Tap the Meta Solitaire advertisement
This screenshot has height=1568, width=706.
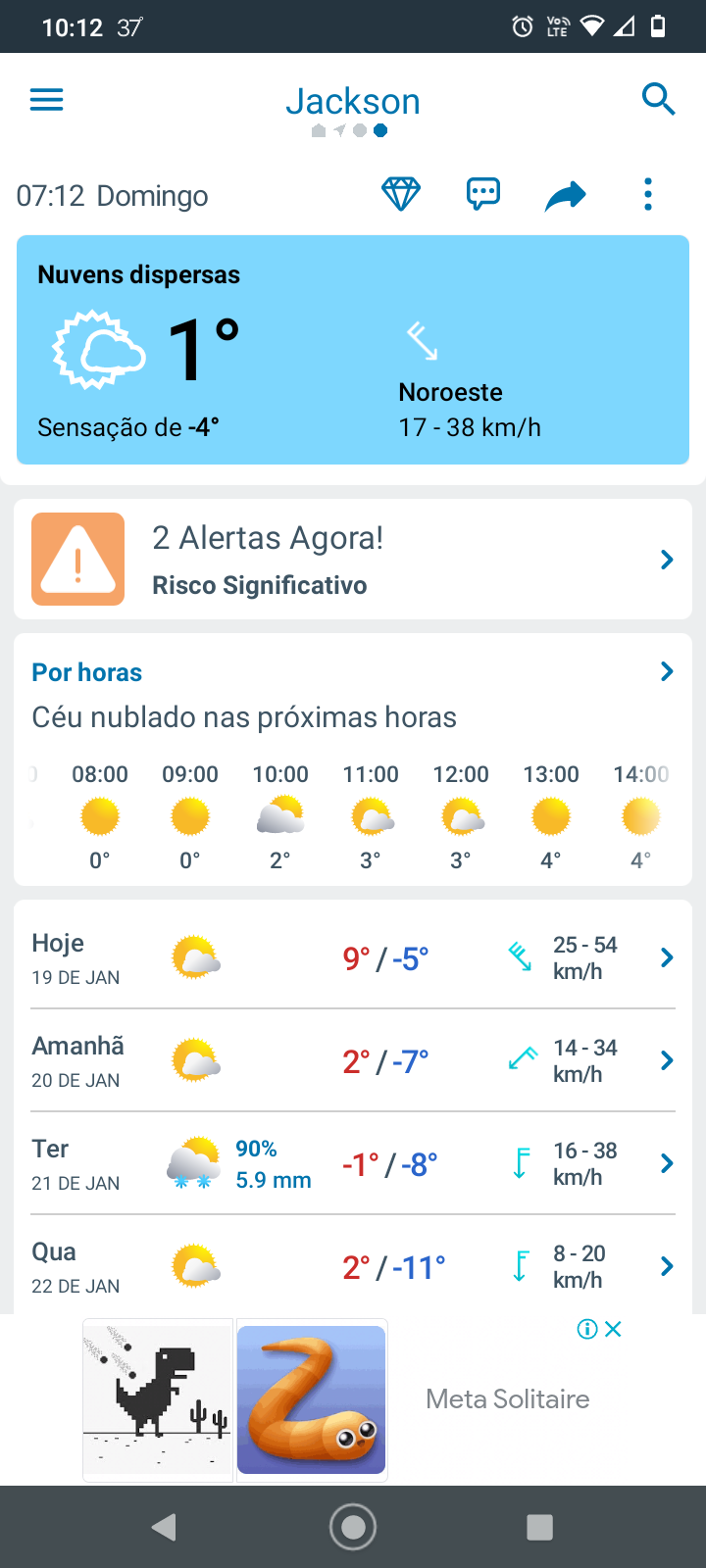tap(353, 1399)
